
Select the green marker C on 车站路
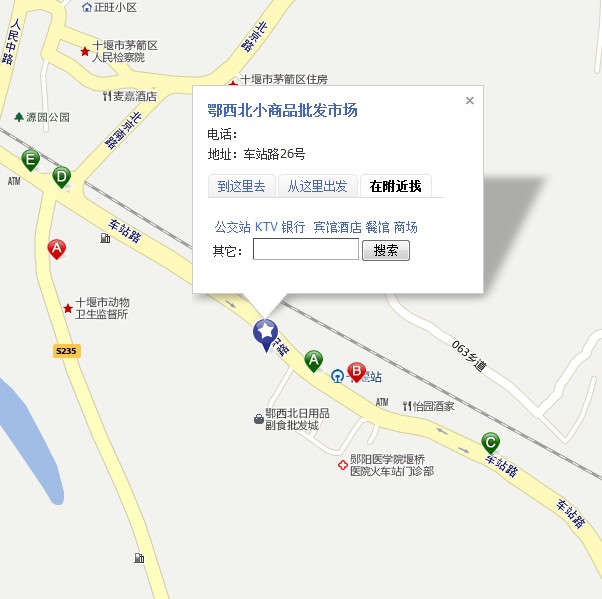click(490, 441)
